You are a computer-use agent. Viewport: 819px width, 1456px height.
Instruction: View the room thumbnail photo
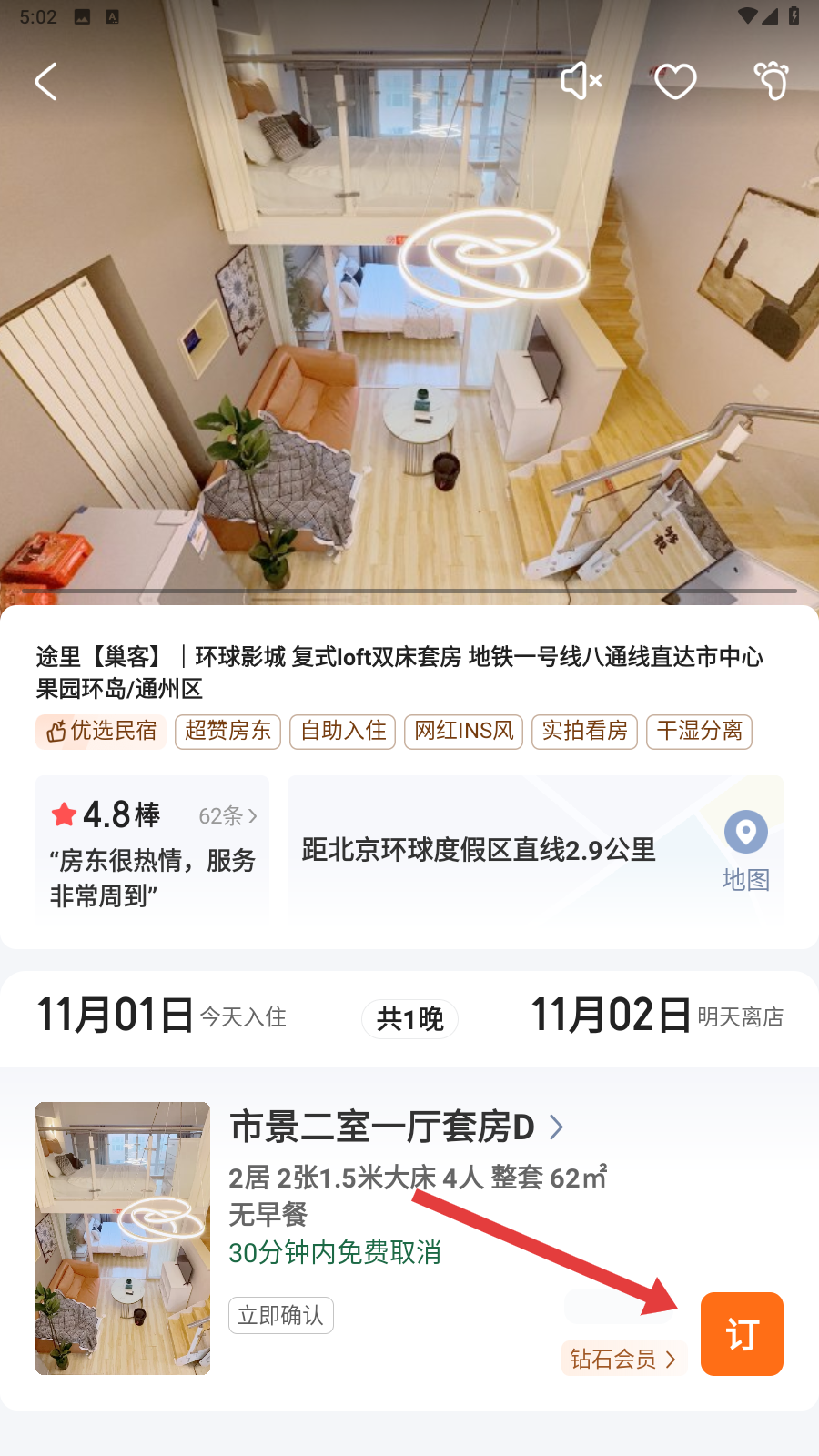click(123, 1238)
